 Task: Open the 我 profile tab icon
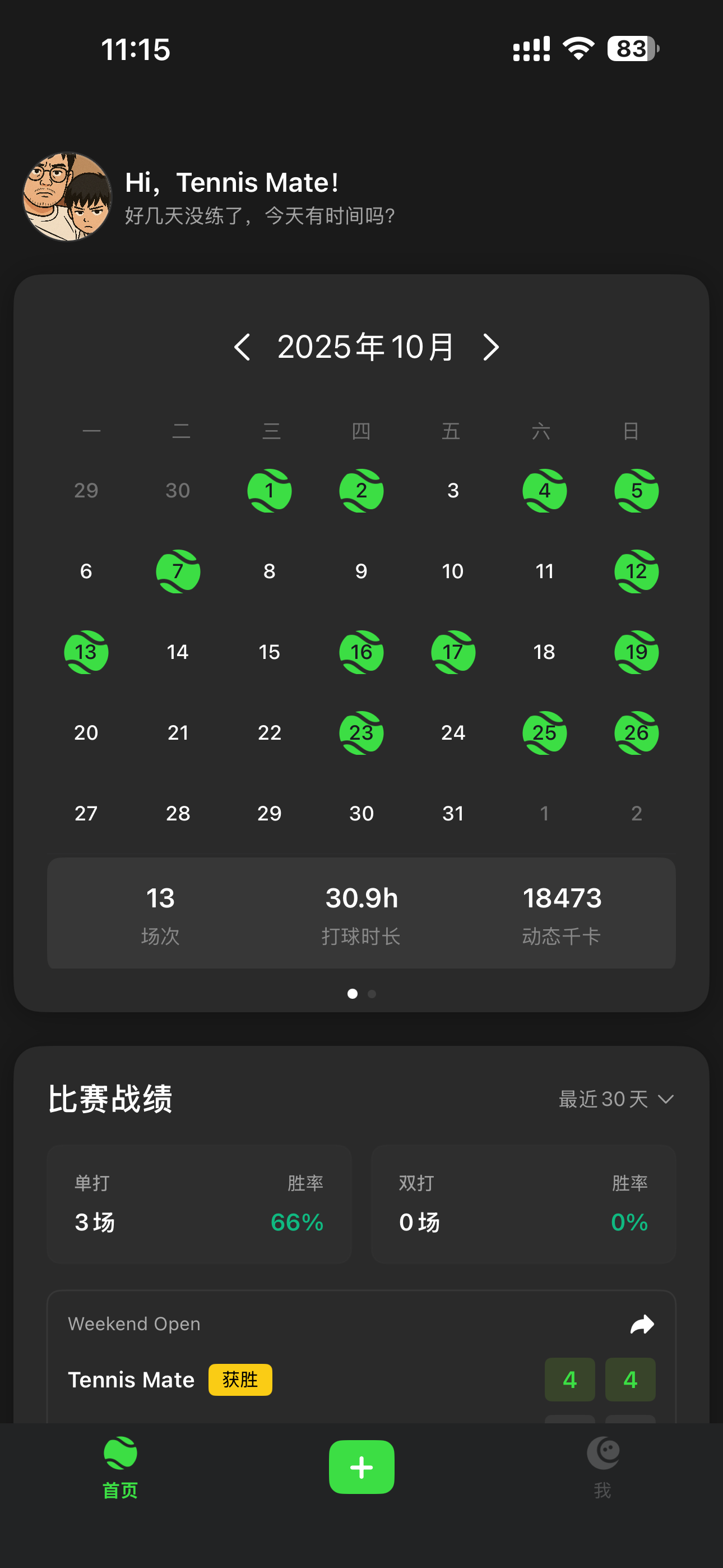click(x=602, y=1453)
